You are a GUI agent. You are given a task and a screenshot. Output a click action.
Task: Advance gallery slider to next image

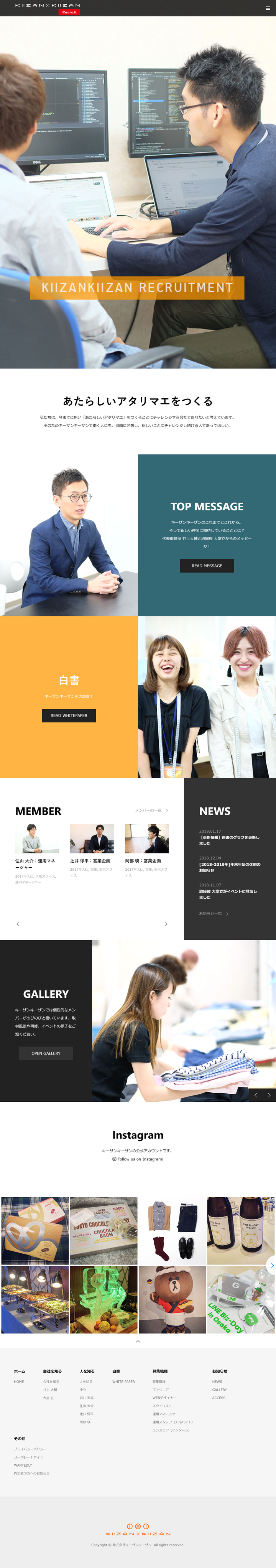pos(269,1095)
